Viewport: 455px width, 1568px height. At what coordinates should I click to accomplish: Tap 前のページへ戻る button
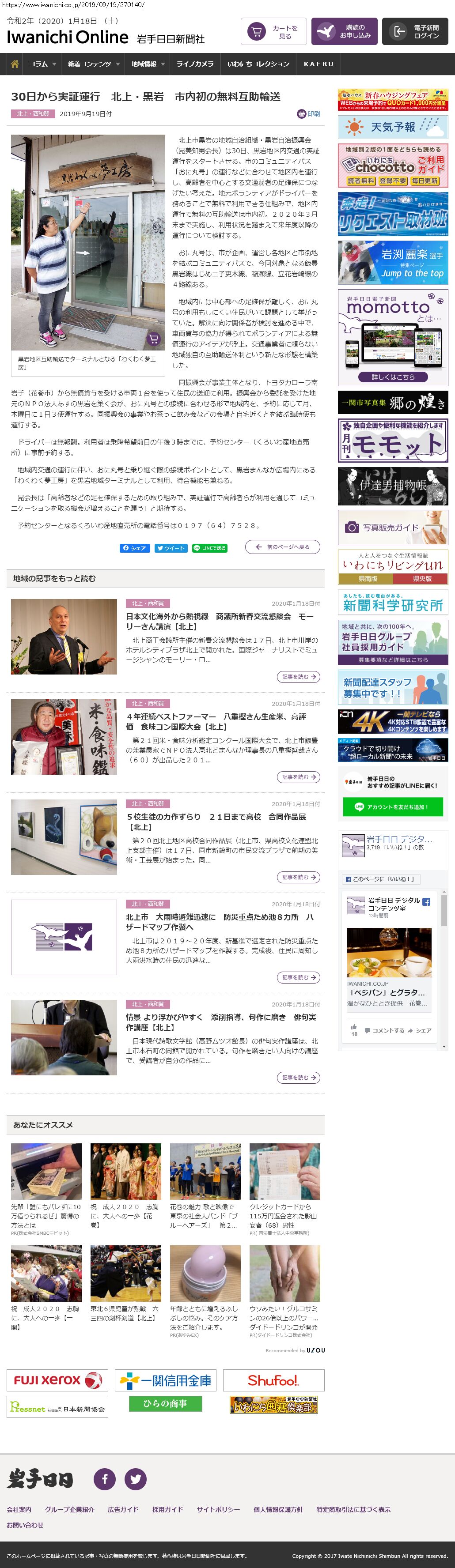tap(283, 547)
